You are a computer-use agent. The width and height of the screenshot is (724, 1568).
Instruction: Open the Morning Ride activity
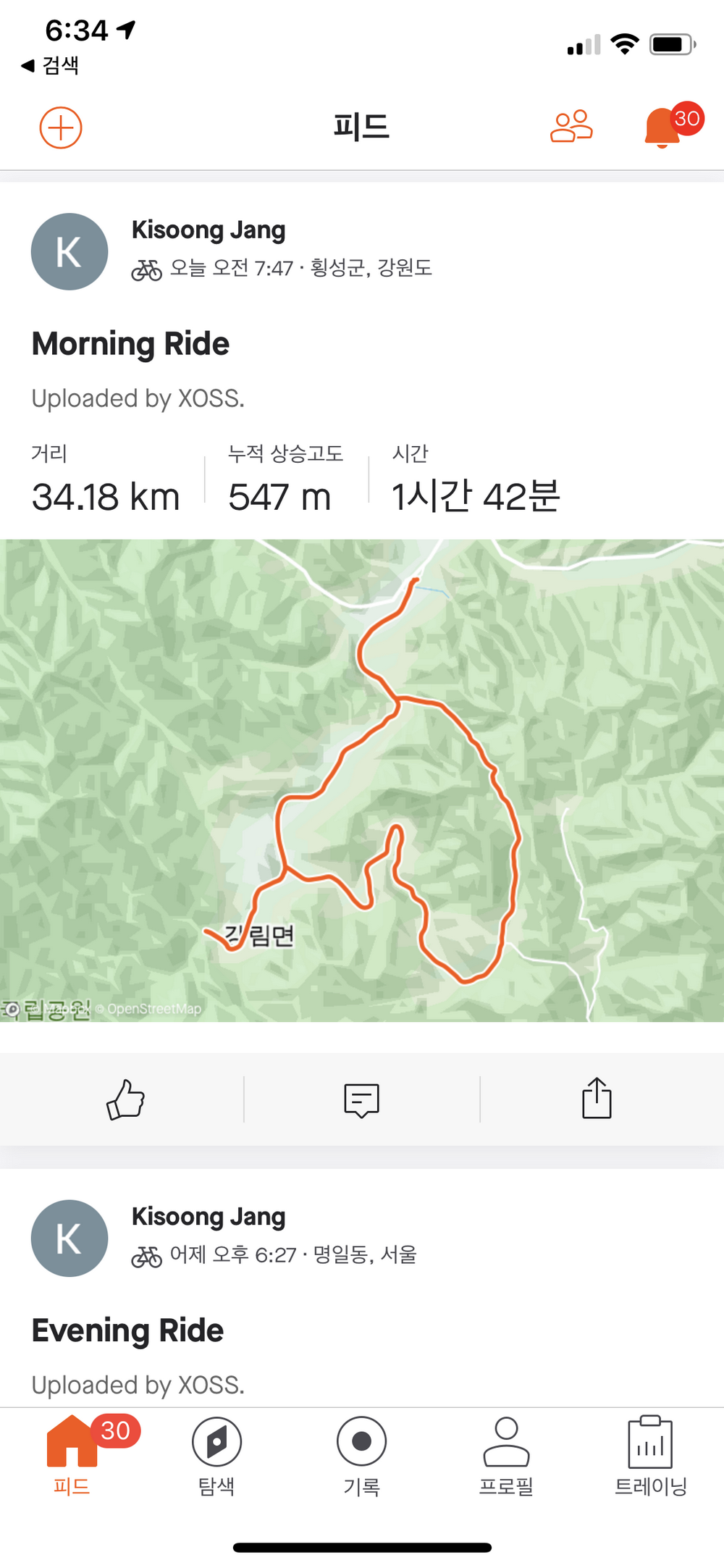click(x=131, y=344)
